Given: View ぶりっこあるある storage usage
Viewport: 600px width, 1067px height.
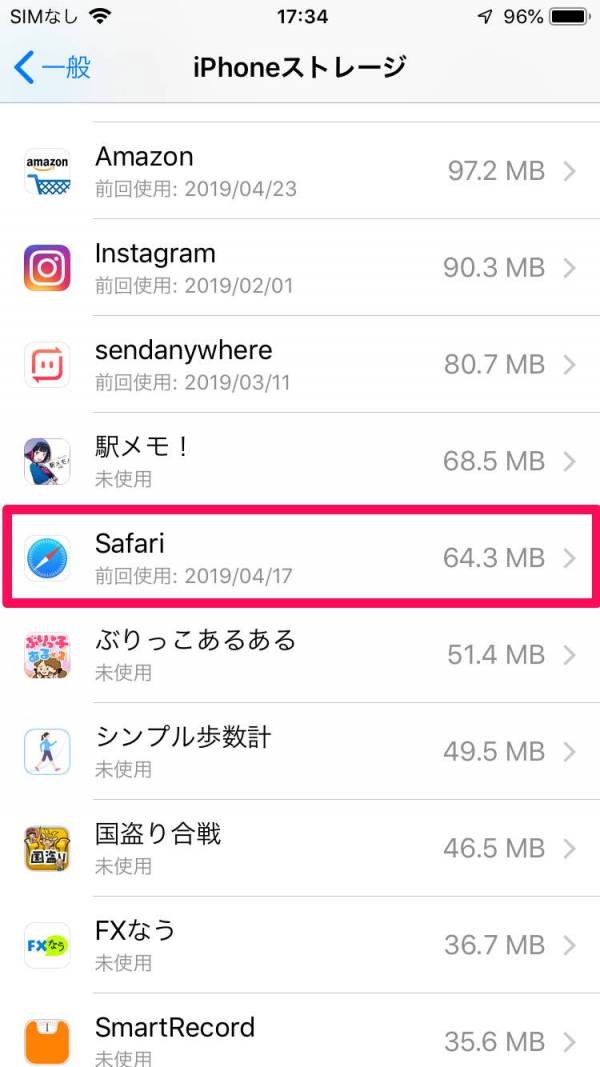Looking at the screenshot, I should 300,655.
